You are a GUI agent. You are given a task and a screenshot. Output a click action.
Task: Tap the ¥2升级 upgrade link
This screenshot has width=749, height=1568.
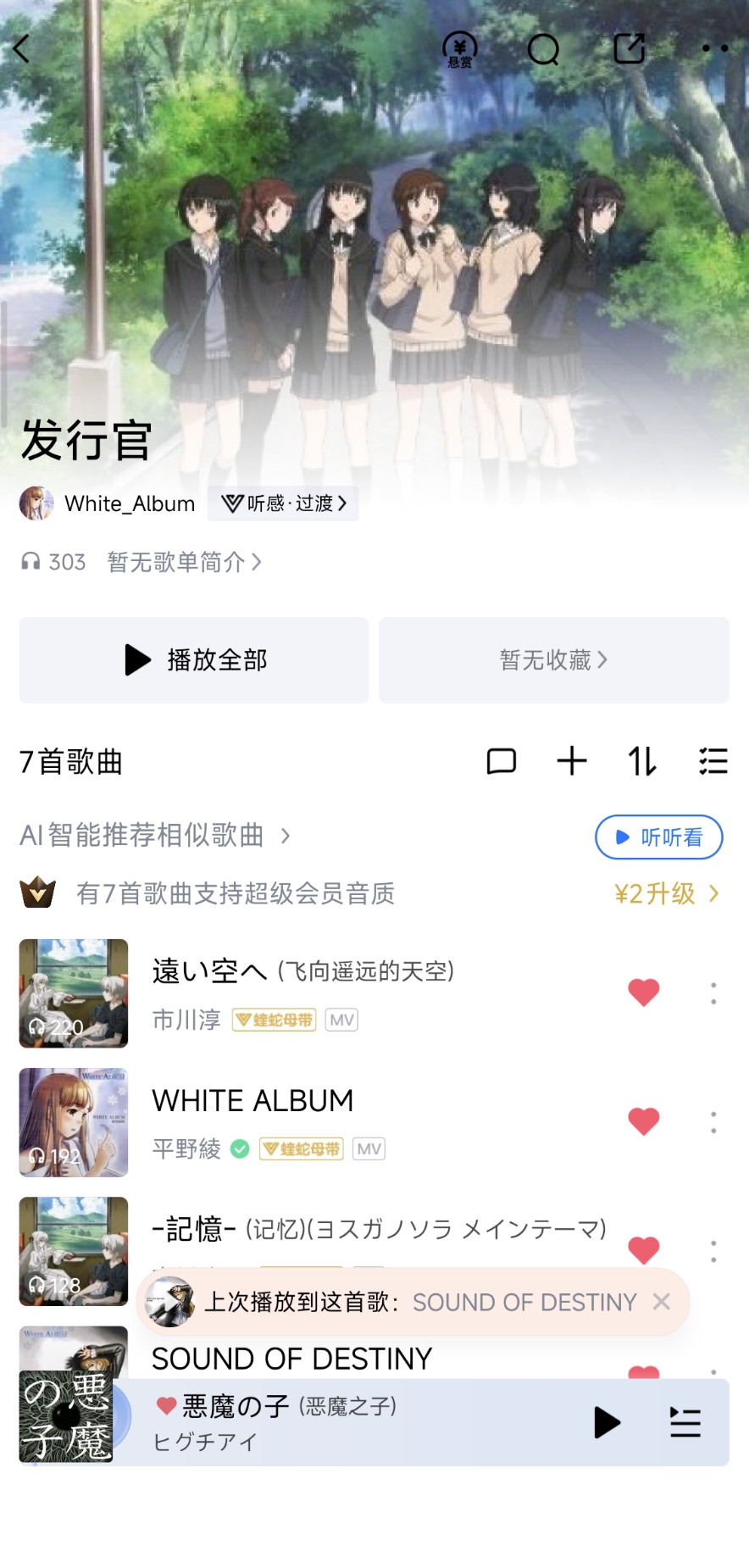click(x=664, y=893)
